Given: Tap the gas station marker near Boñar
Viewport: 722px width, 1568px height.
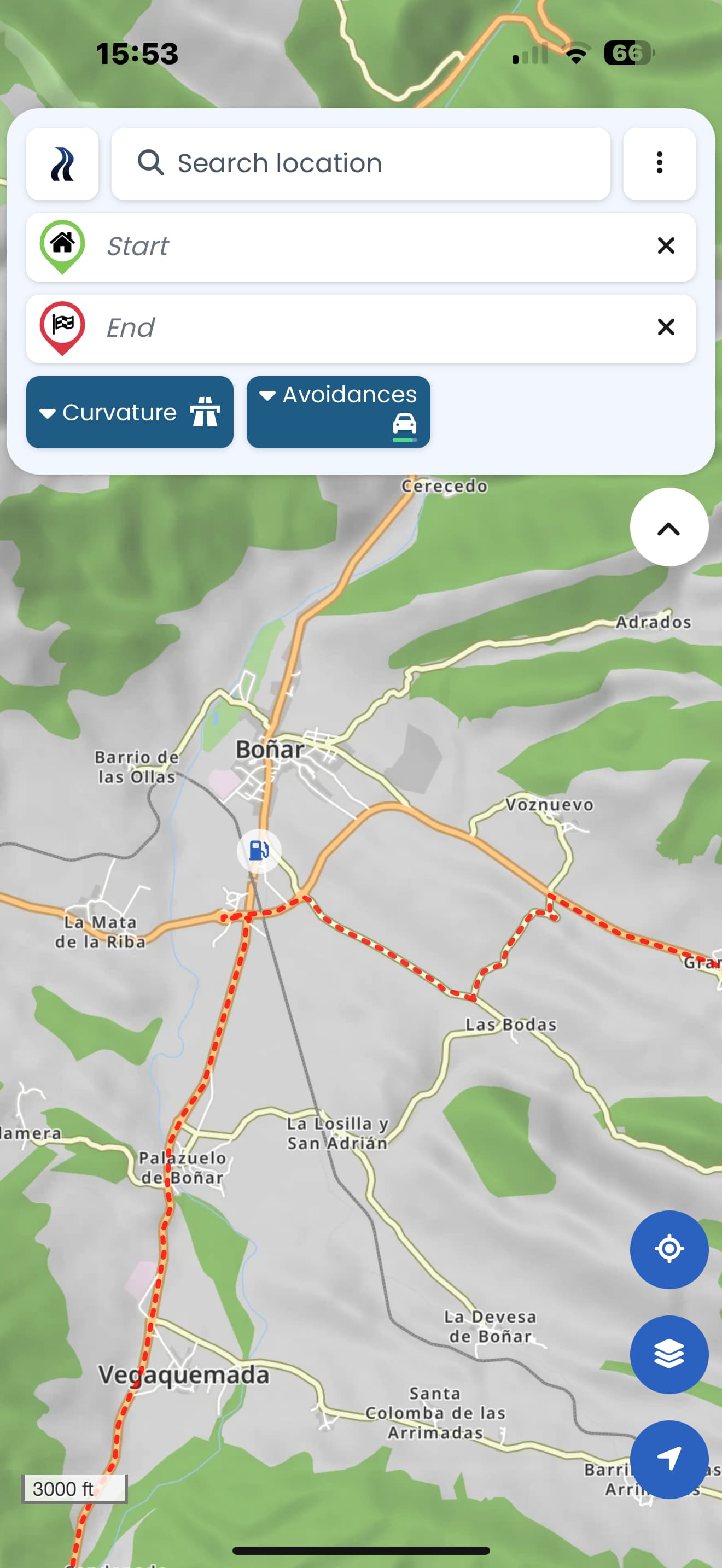Looking at the screenshot, I should pyautogui.click(x=259, y=850).
